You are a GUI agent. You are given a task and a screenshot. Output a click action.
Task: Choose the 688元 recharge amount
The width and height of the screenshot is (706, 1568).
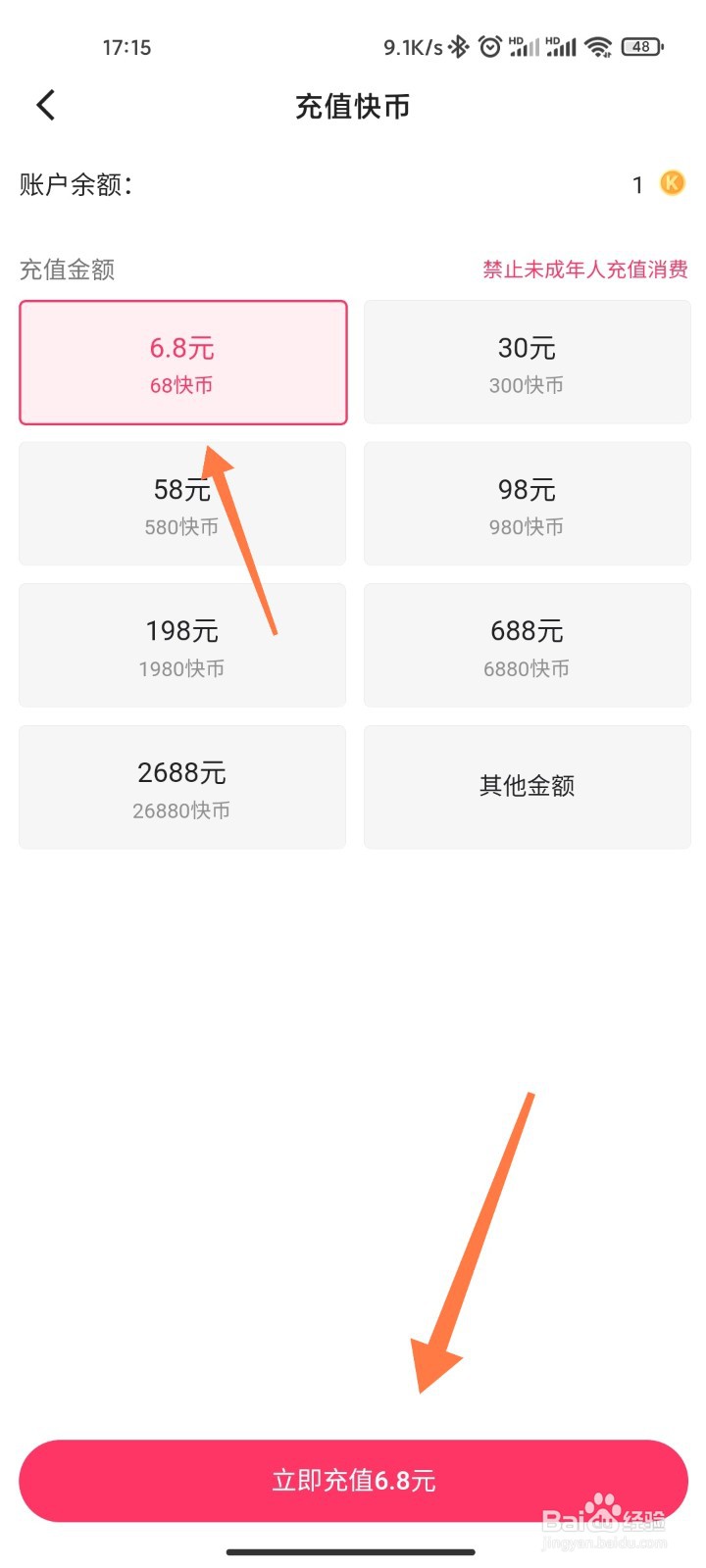point(527,645)
